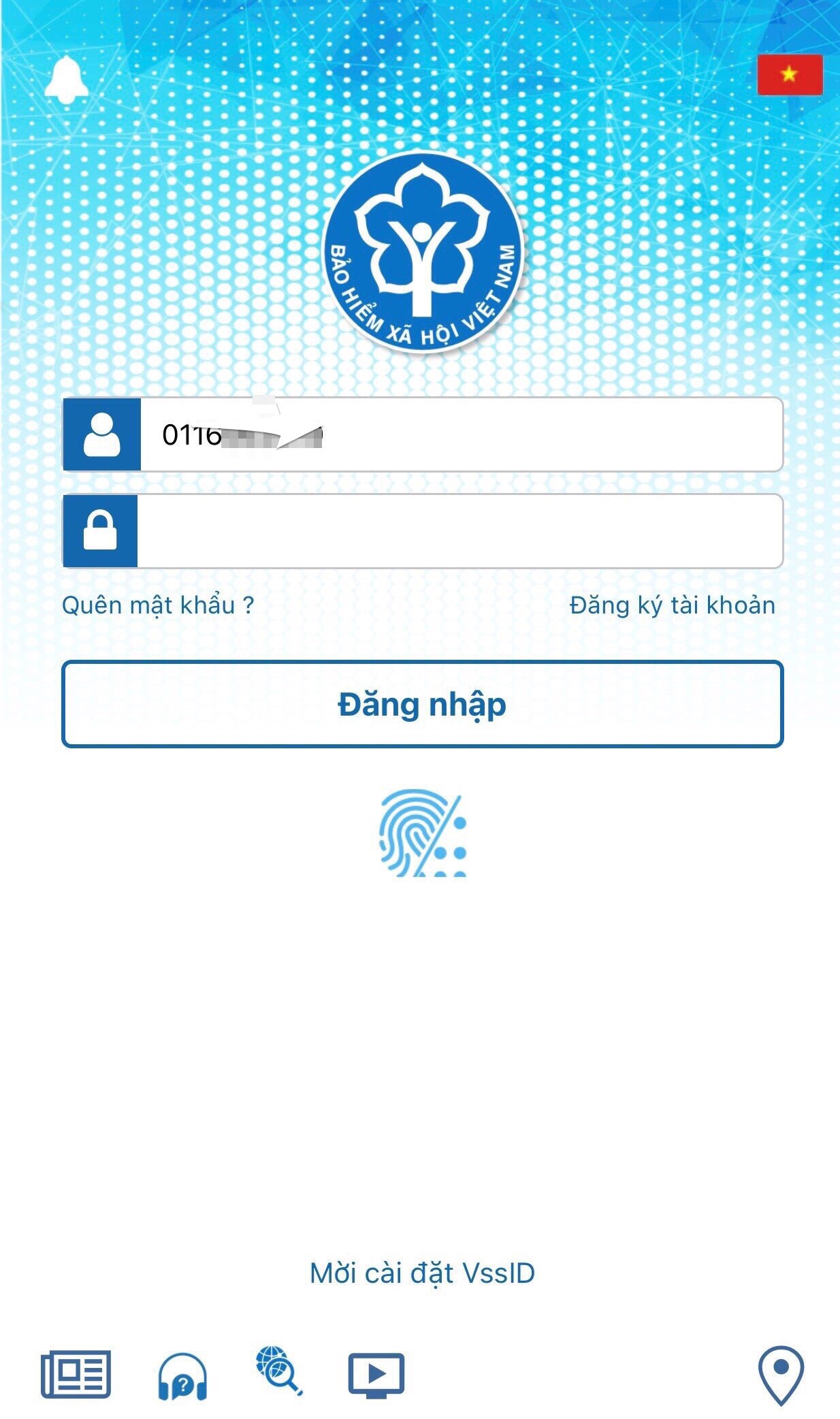
Task: Open headset support help icon
Action: [182, 1376]
